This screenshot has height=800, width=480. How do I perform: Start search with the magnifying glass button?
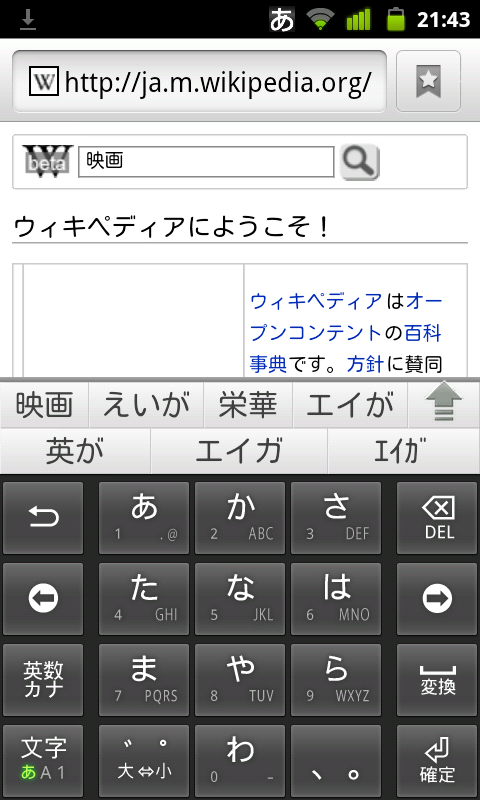coord(360,162)
